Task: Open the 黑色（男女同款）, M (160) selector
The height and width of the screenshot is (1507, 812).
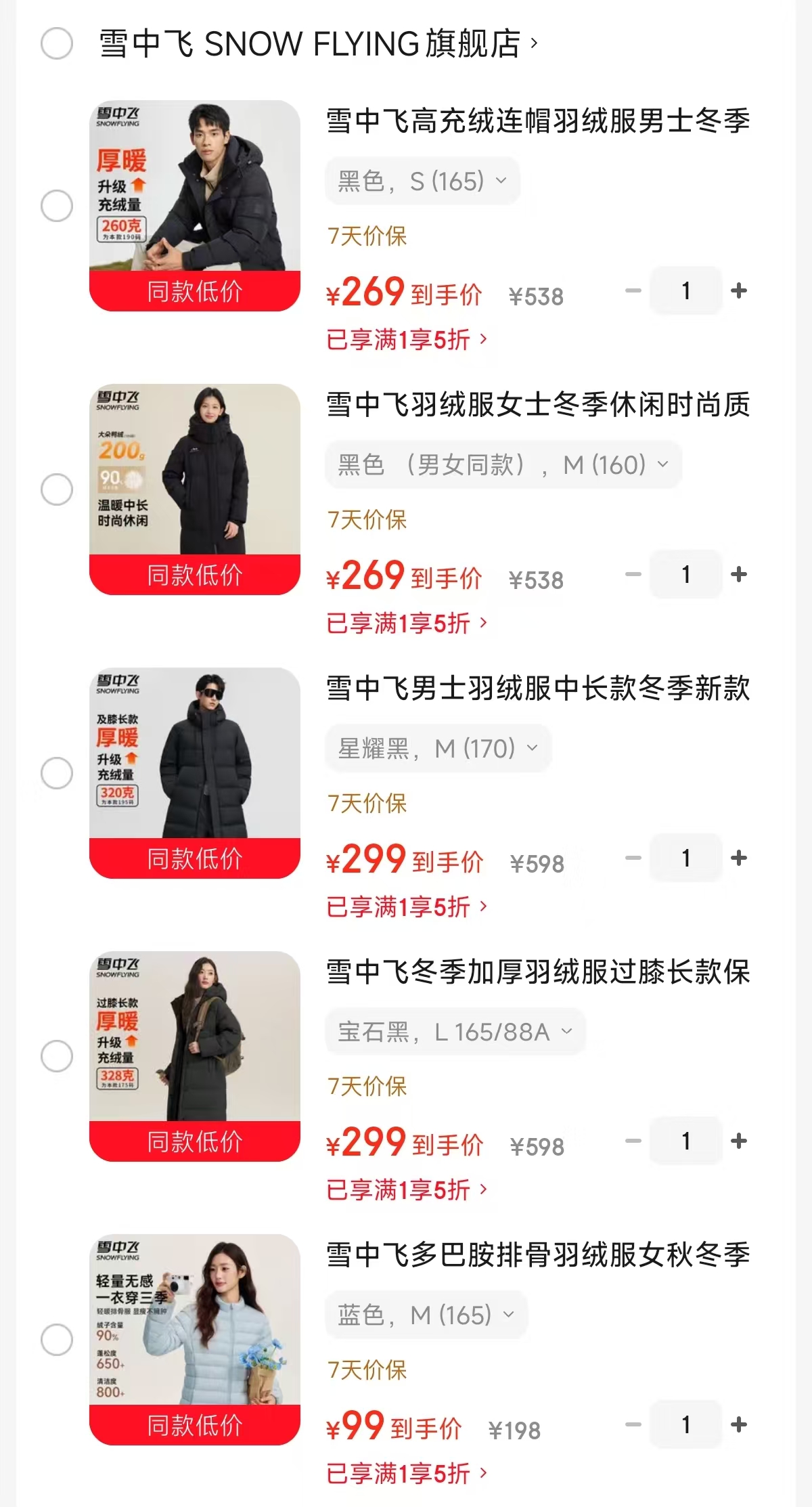Action: [503, 464]
